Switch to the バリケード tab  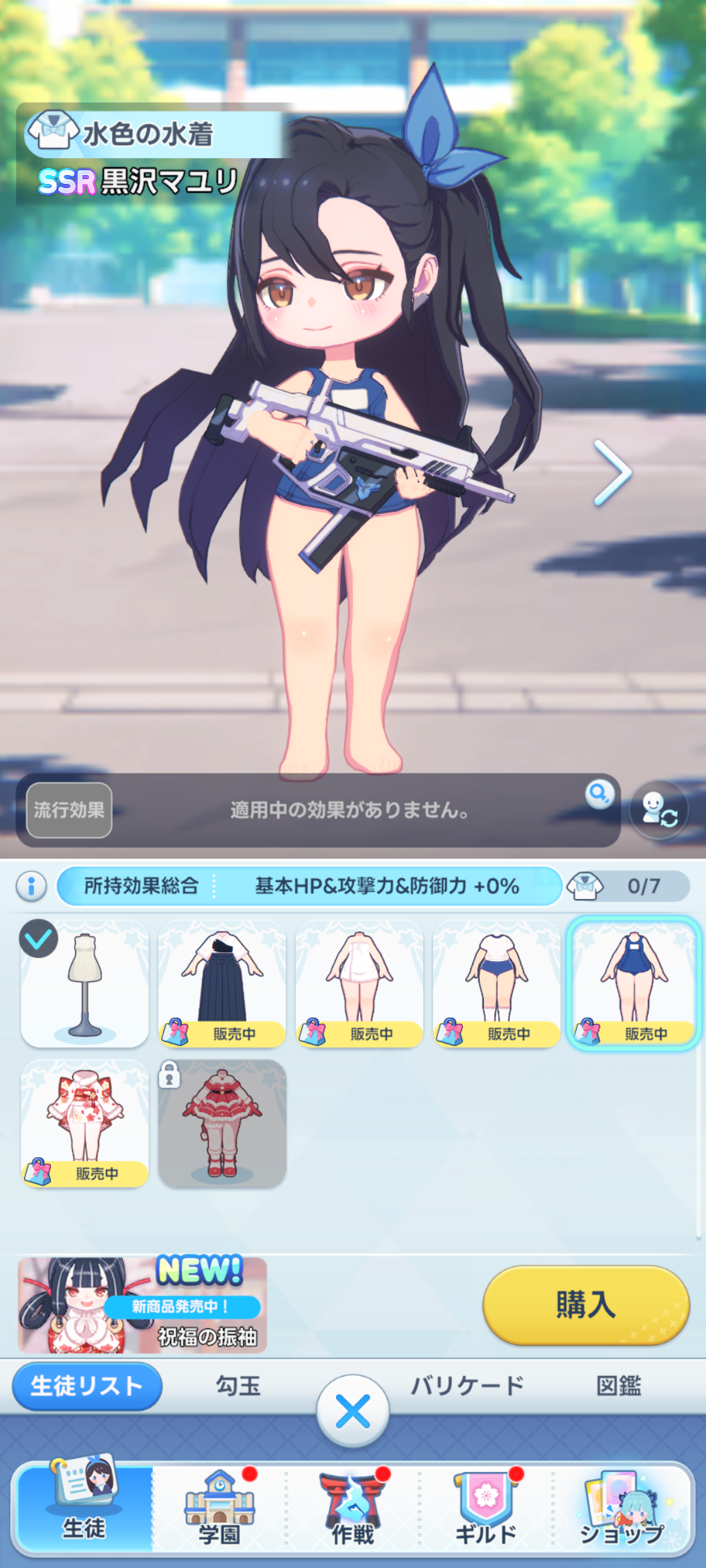(467, 1386)
